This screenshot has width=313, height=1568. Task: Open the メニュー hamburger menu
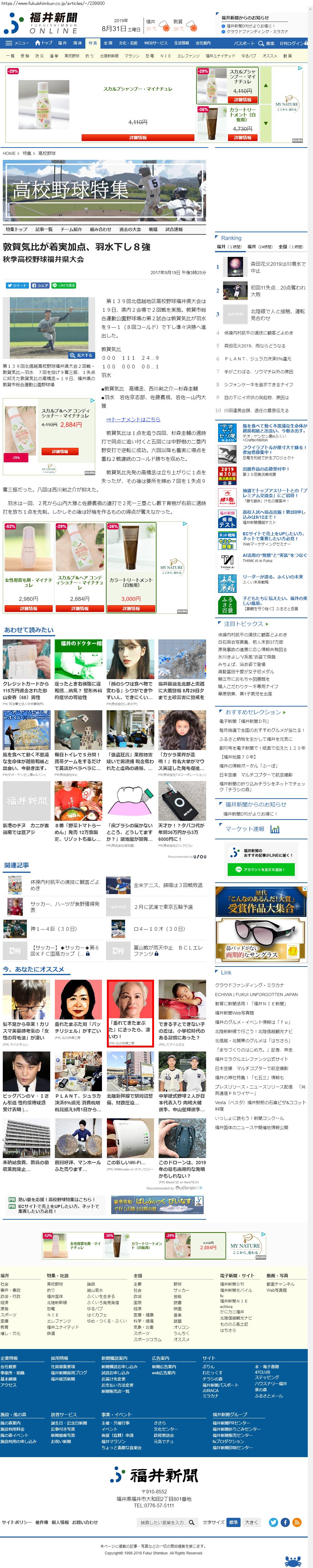tap(16, 43)
